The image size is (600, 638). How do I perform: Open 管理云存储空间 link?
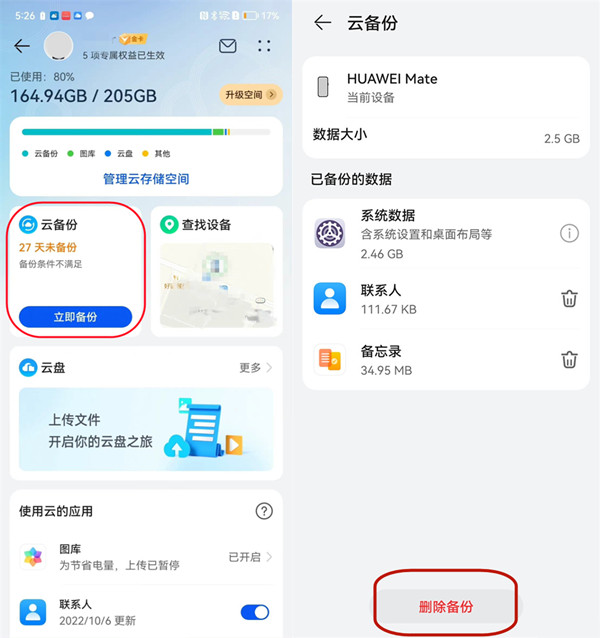point(146,179)
